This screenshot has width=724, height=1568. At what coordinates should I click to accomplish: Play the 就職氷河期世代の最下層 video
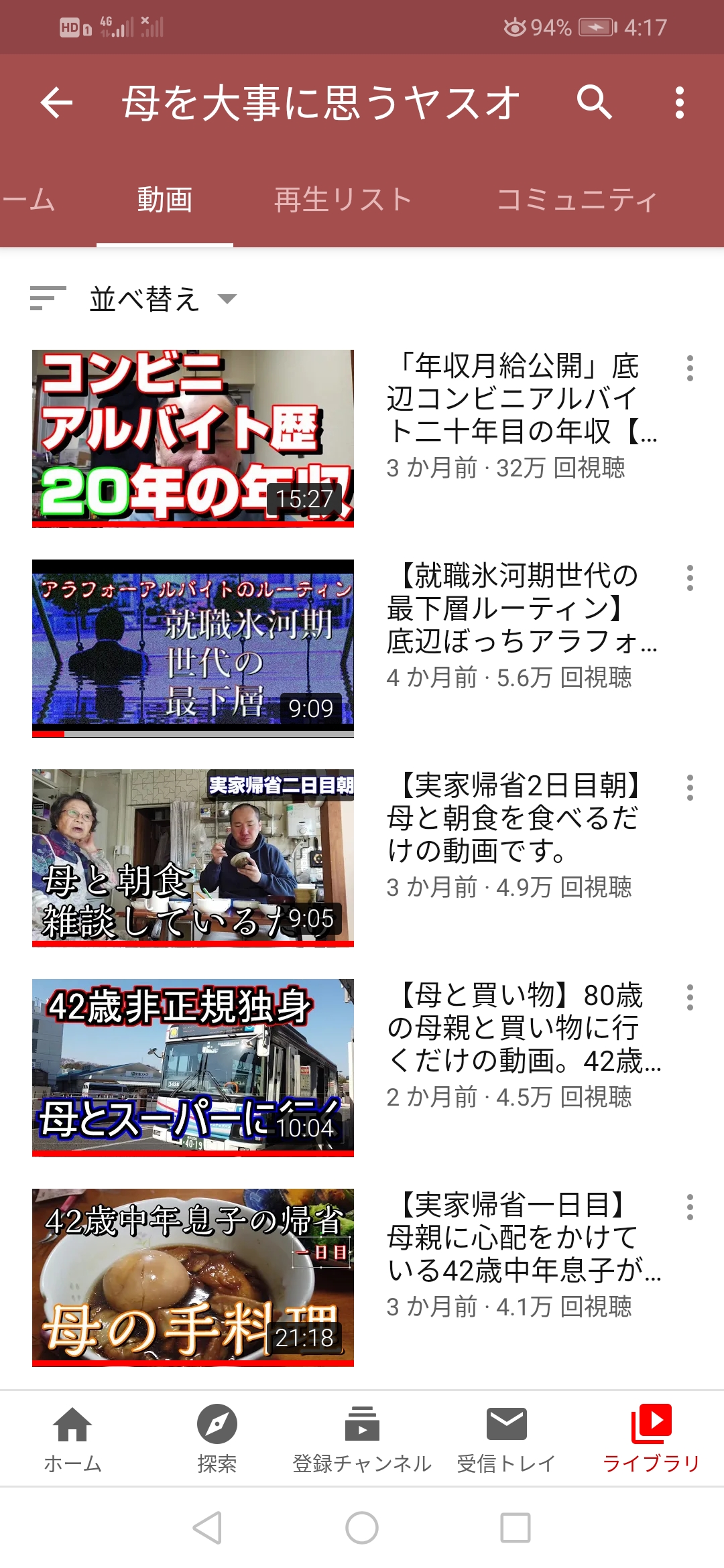click(x=193, y=648)
